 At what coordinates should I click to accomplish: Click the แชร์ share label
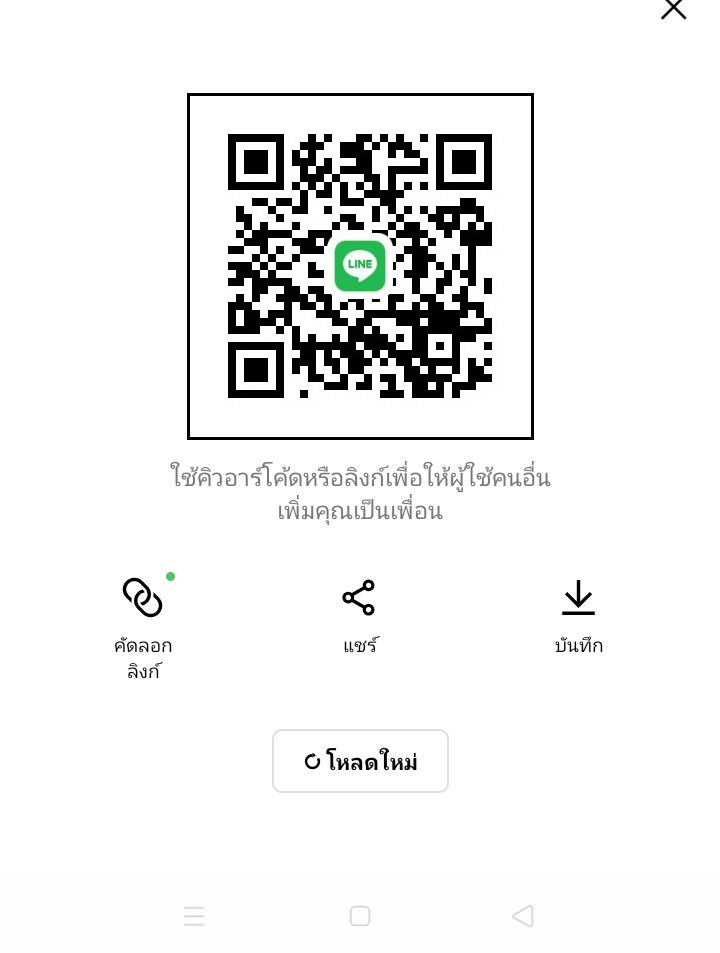click(x=359, y=645)
